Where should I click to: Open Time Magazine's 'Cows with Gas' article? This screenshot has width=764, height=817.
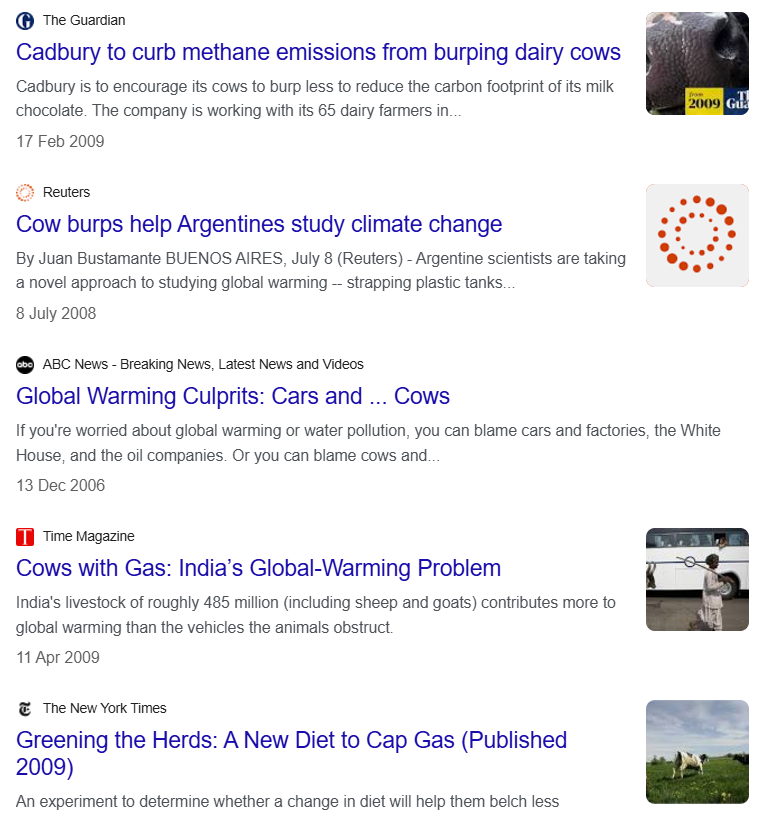coord(258,568)
